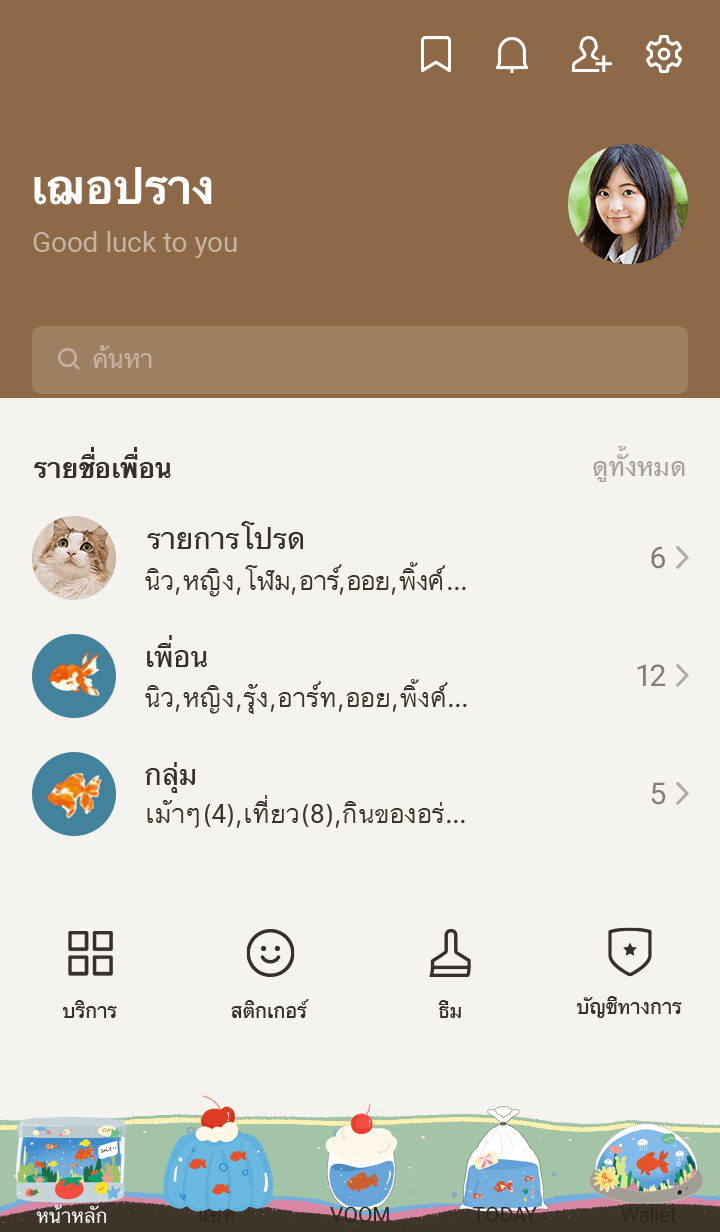Open the notifications bell

pyautogui.click(x=512, y=54)
